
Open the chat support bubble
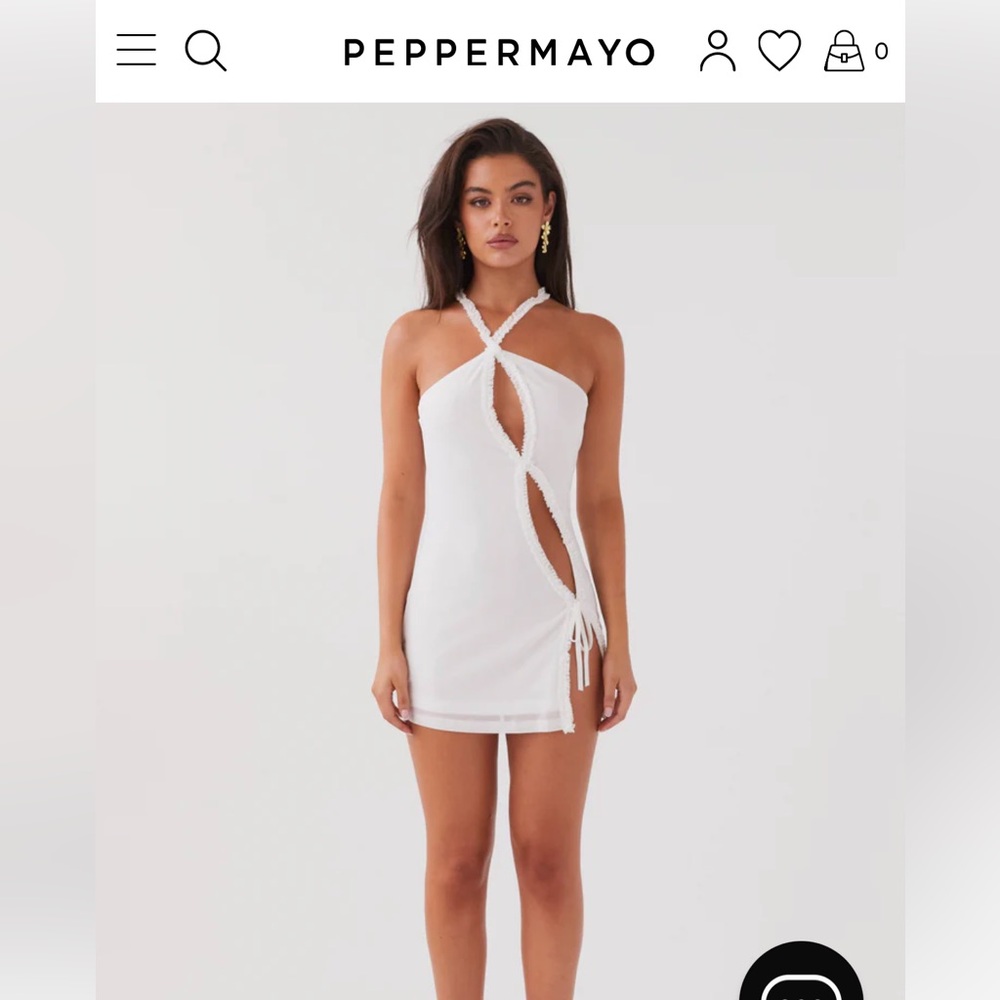point(800,975)
